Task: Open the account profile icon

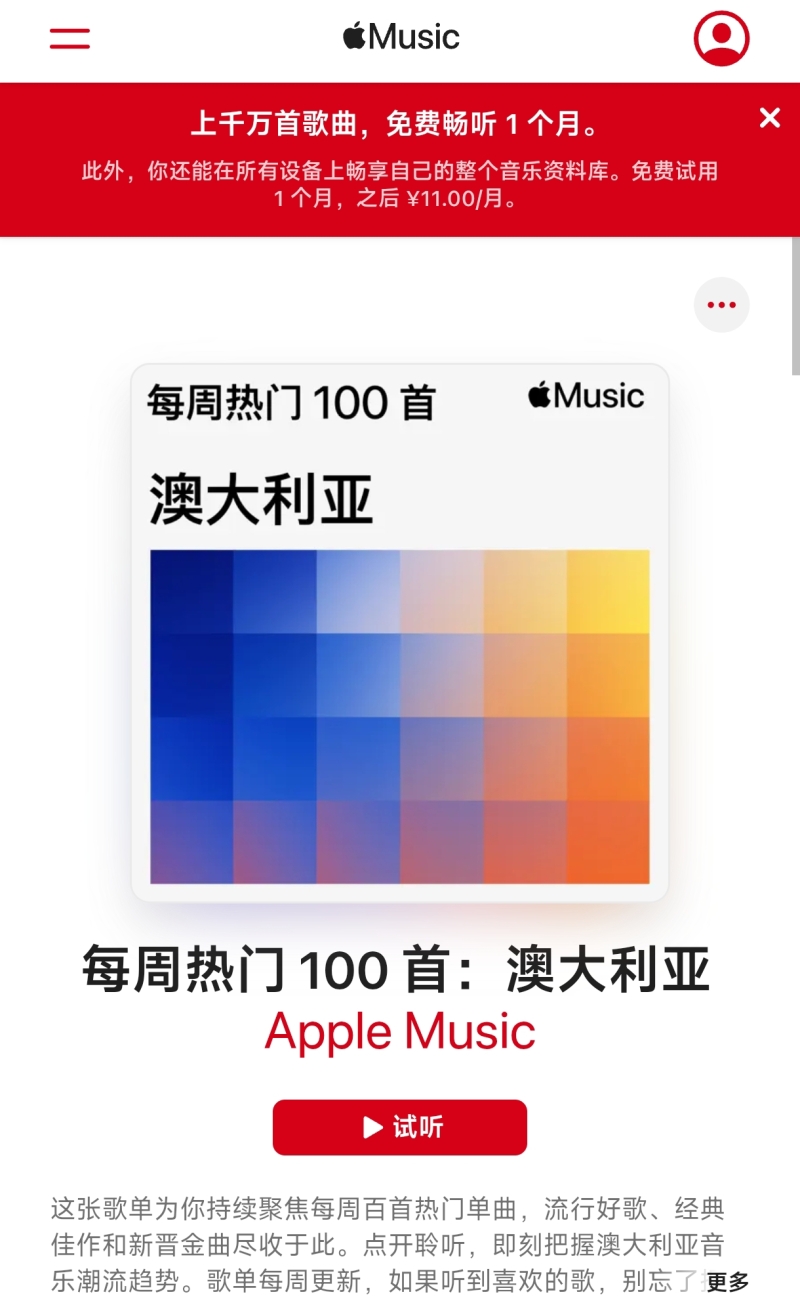Action: [x=721, y=38]
